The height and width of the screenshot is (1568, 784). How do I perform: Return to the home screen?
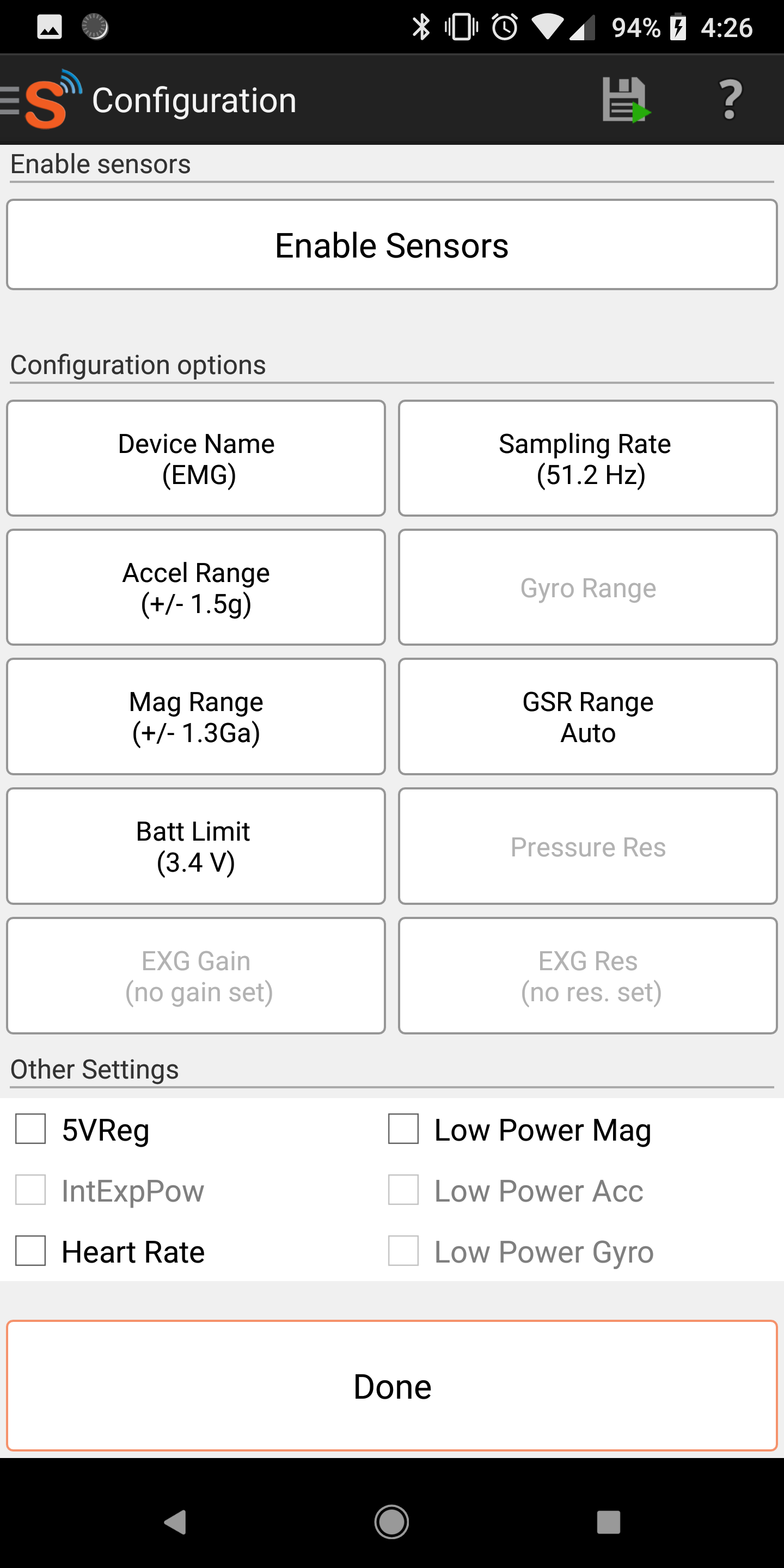pyautogui.click(x=391, y=1522)
